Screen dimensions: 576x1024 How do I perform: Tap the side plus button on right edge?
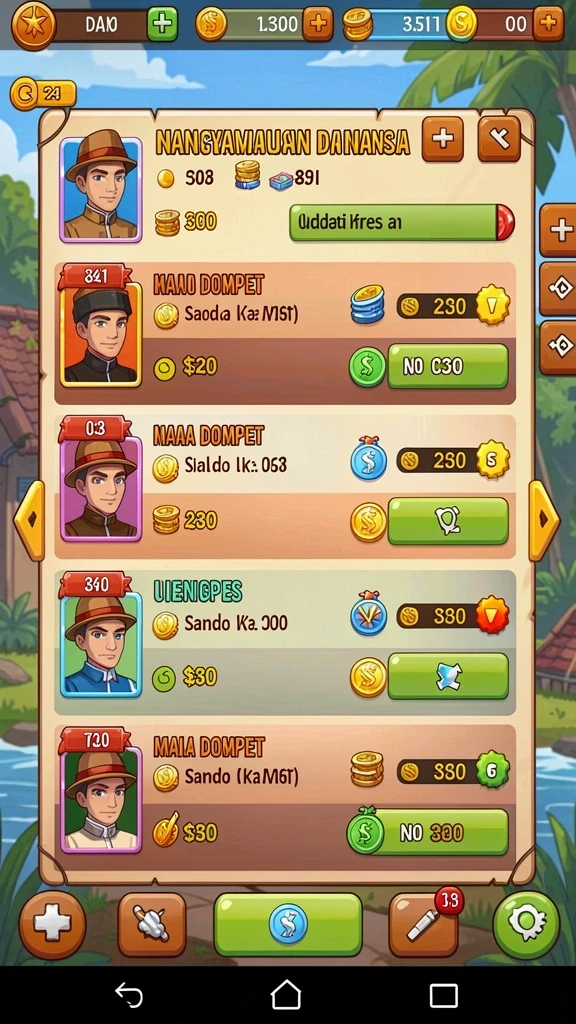point(559,230)
